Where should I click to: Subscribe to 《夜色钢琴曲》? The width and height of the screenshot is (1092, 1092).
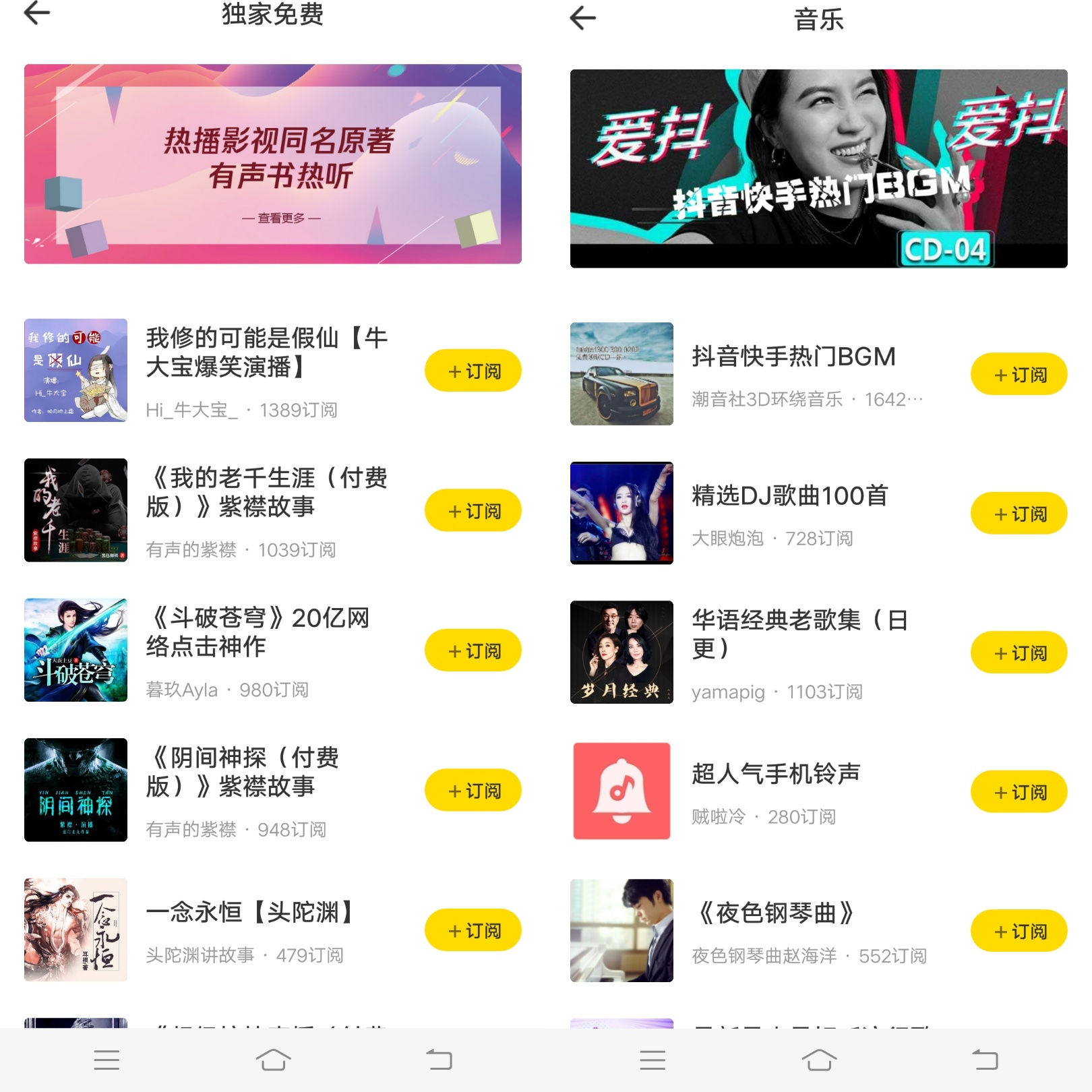tap(1019, 931)
